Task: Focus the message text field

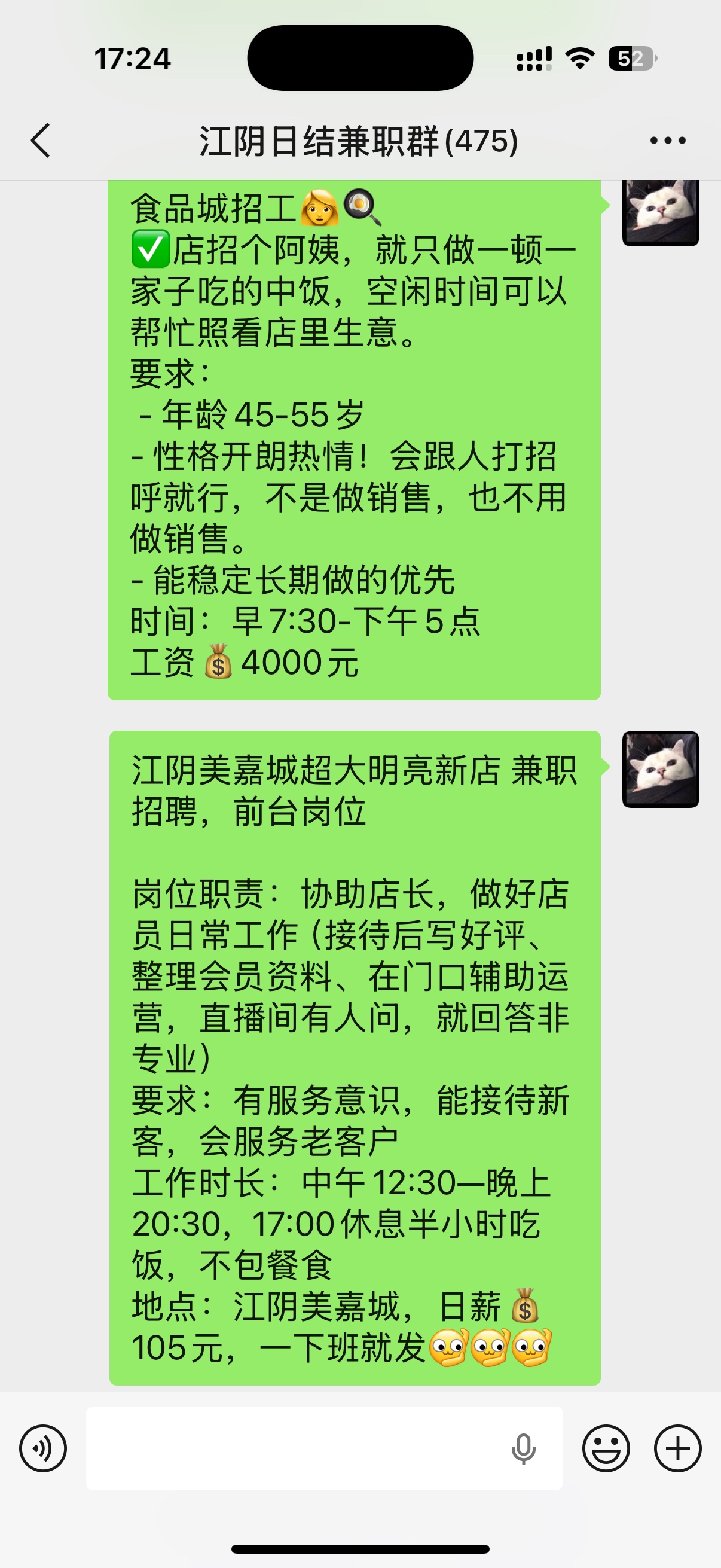Action: coord(292,1448)
